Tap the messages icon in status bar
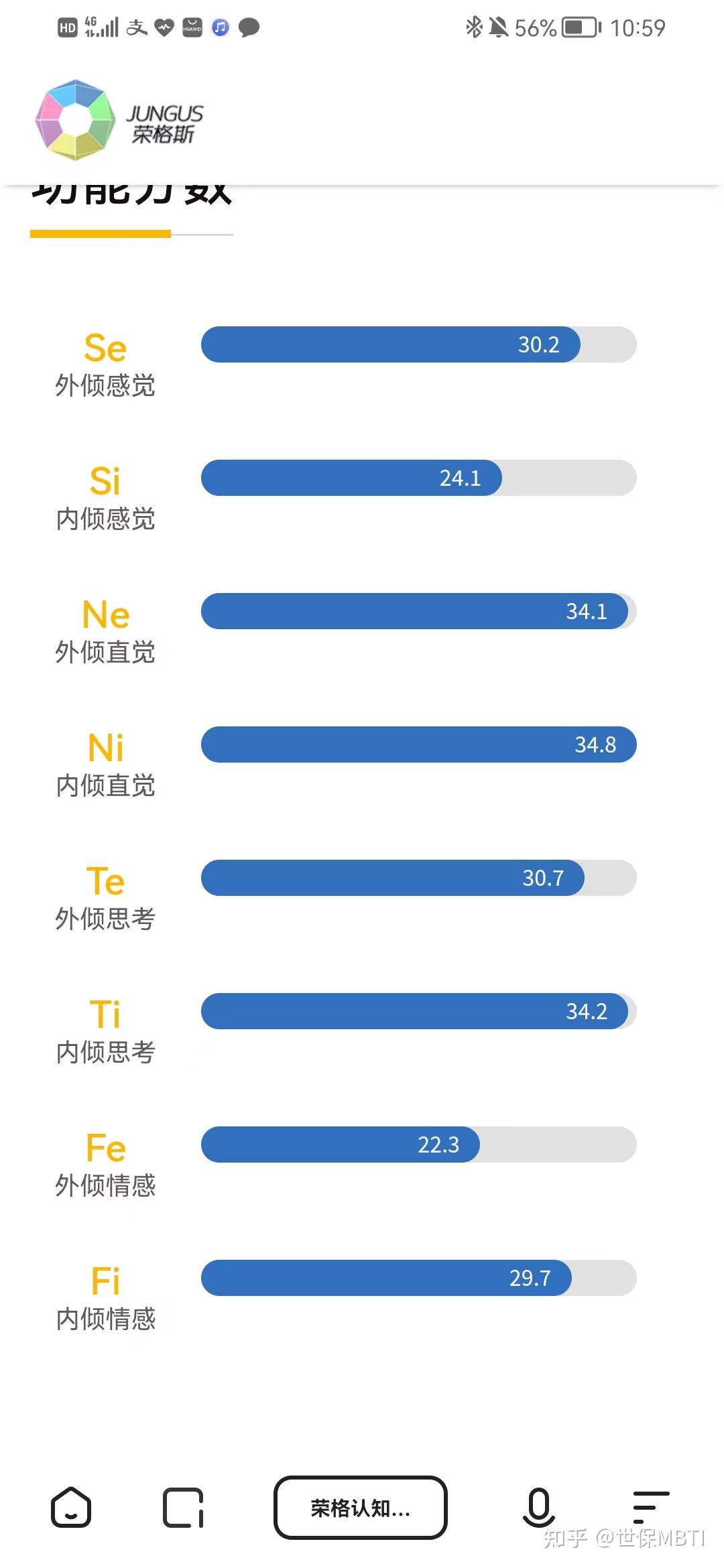 (249, 27)
